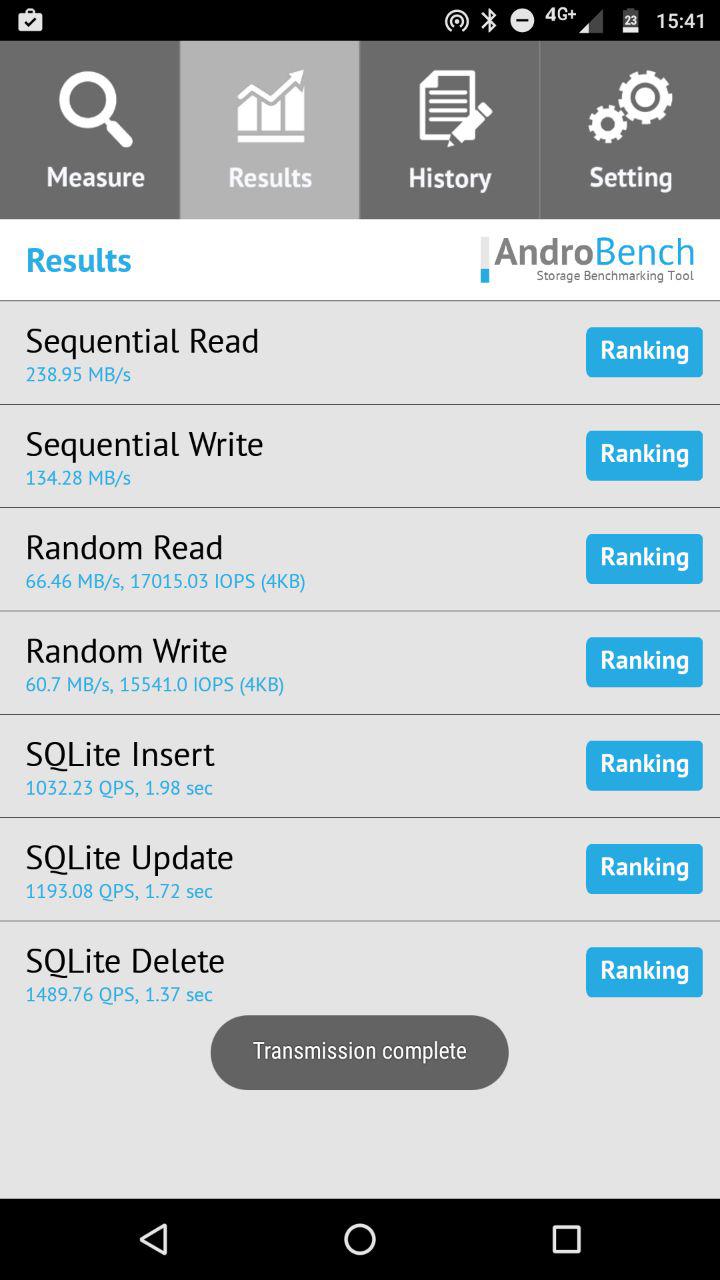Open recent apps from the navigation bar
Viewport: 720px width, 1280px height.
click(x=566, y=1240)
